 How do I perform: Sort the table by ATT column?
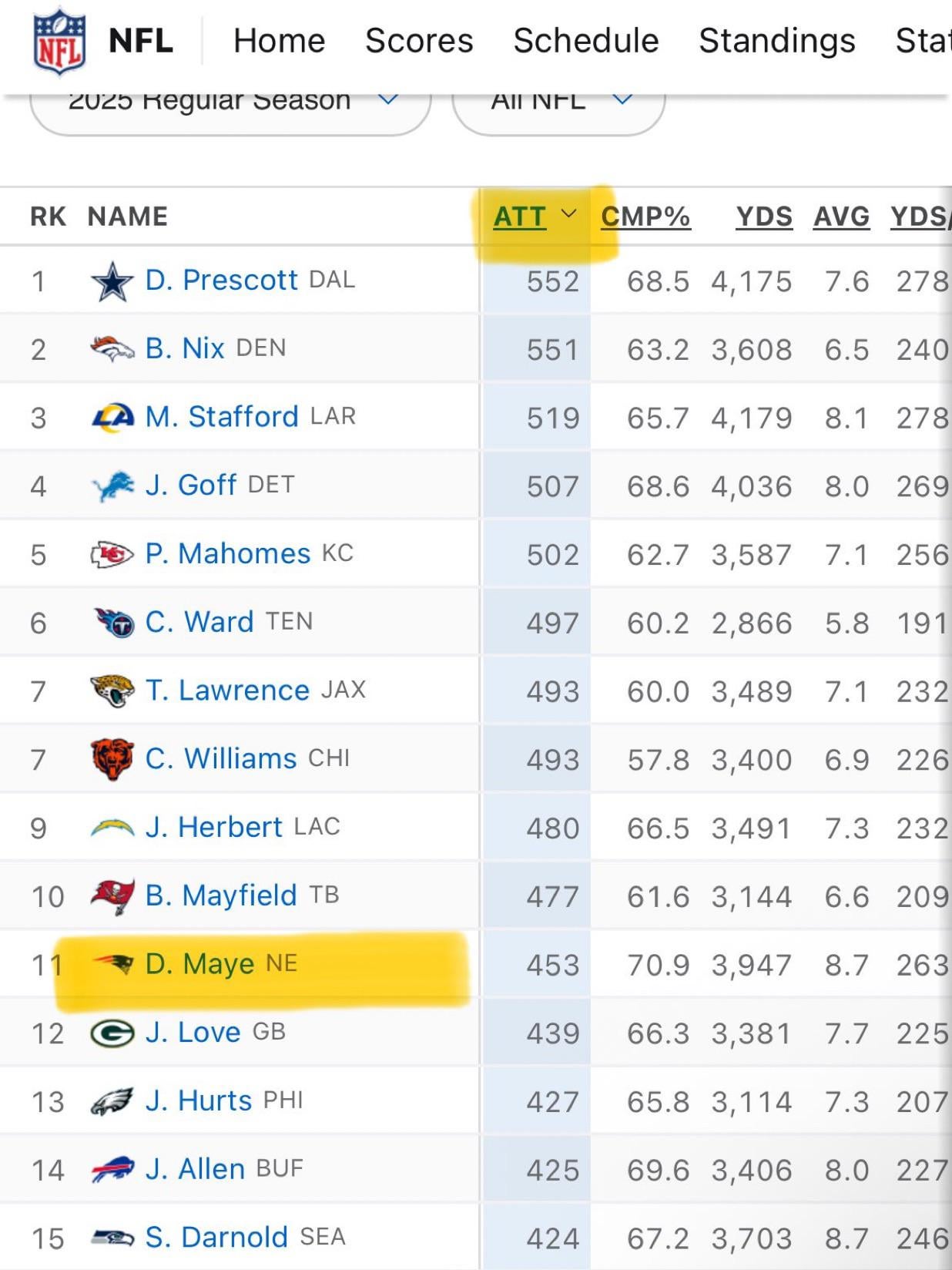(x=521, y=217)
